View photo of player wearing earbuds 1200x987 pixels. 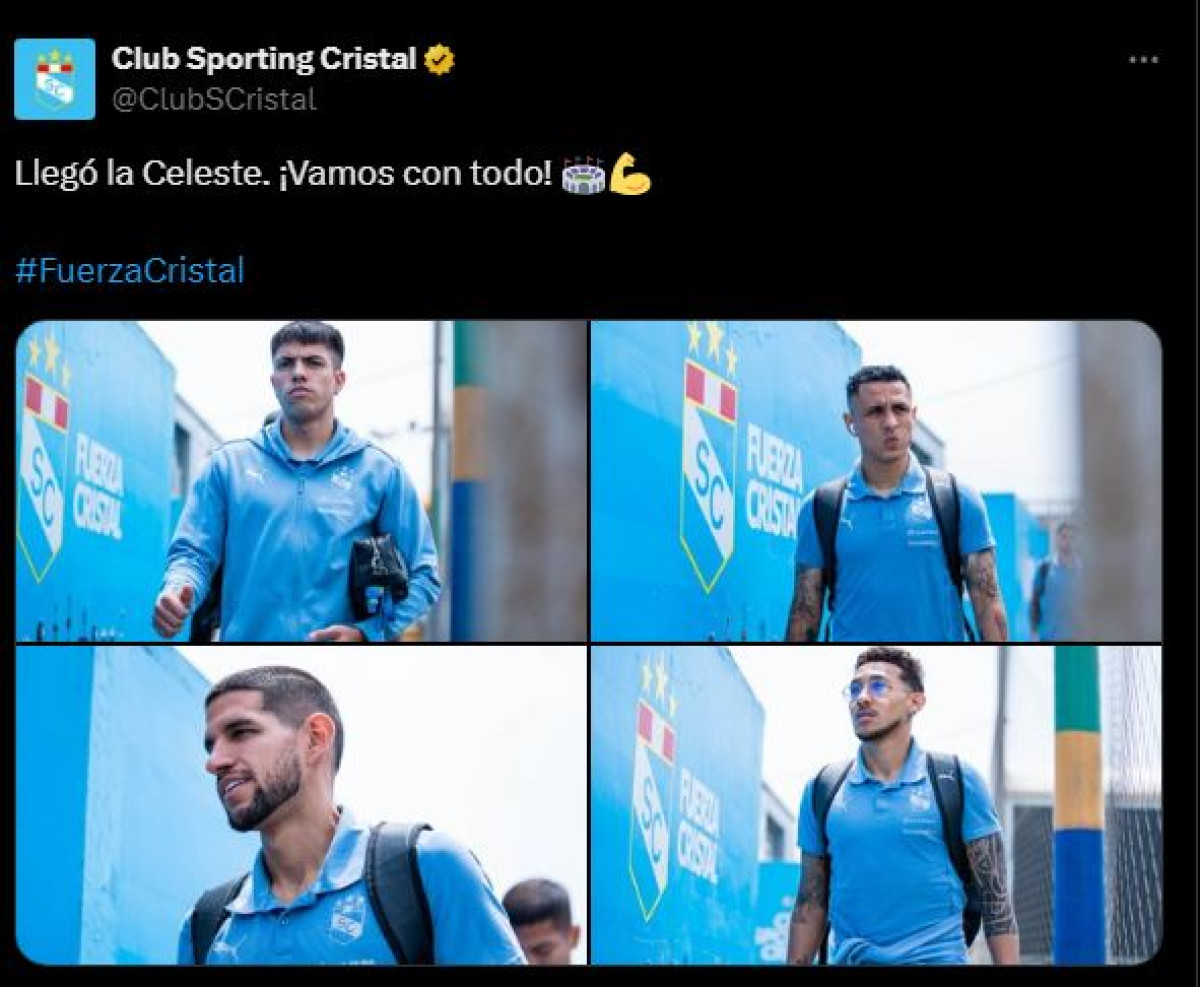point(876,481)
